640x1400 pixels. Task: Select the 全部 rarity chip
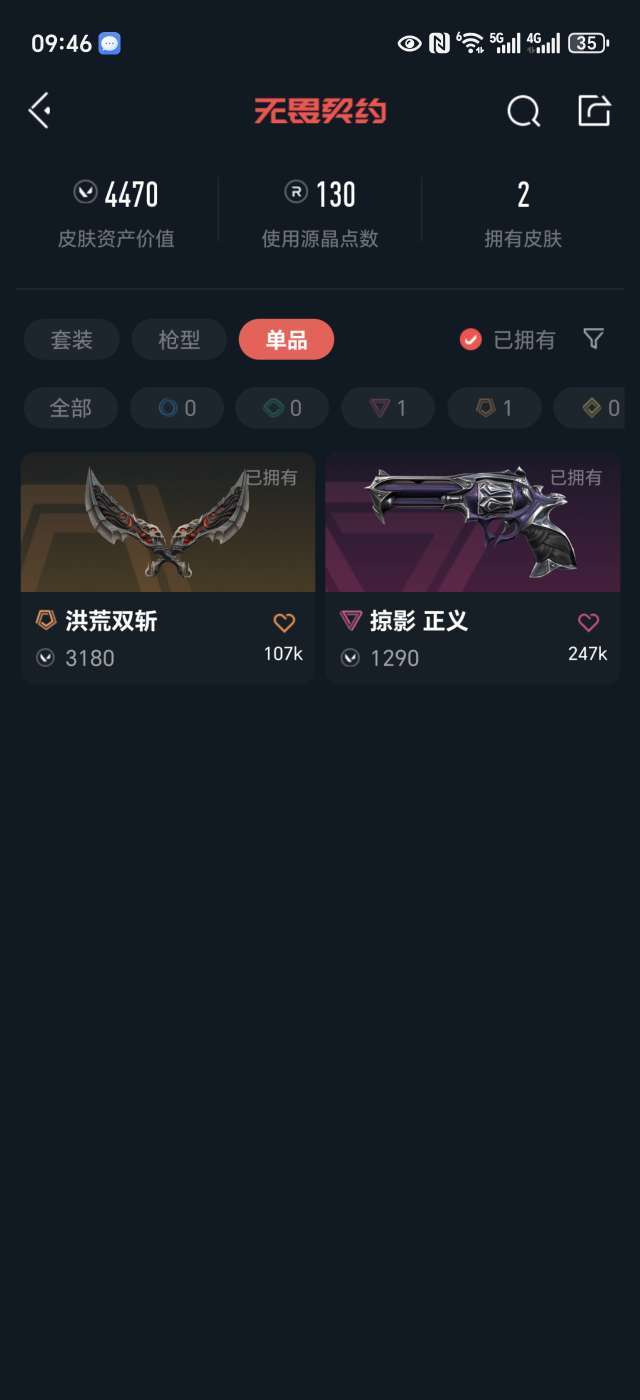(71, 408)
